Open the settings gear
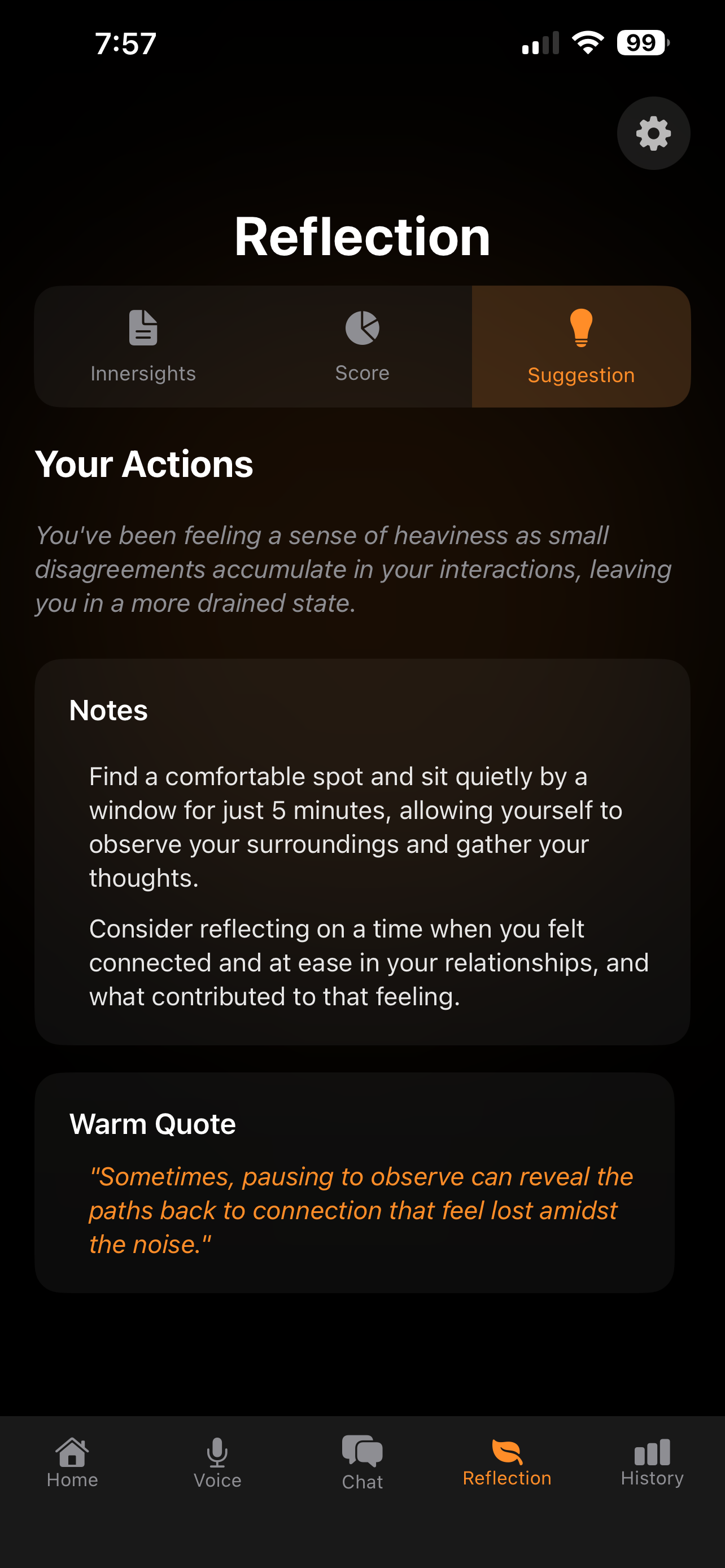The width and height of the screenshot is (725, 1568). tap(653, 133)
